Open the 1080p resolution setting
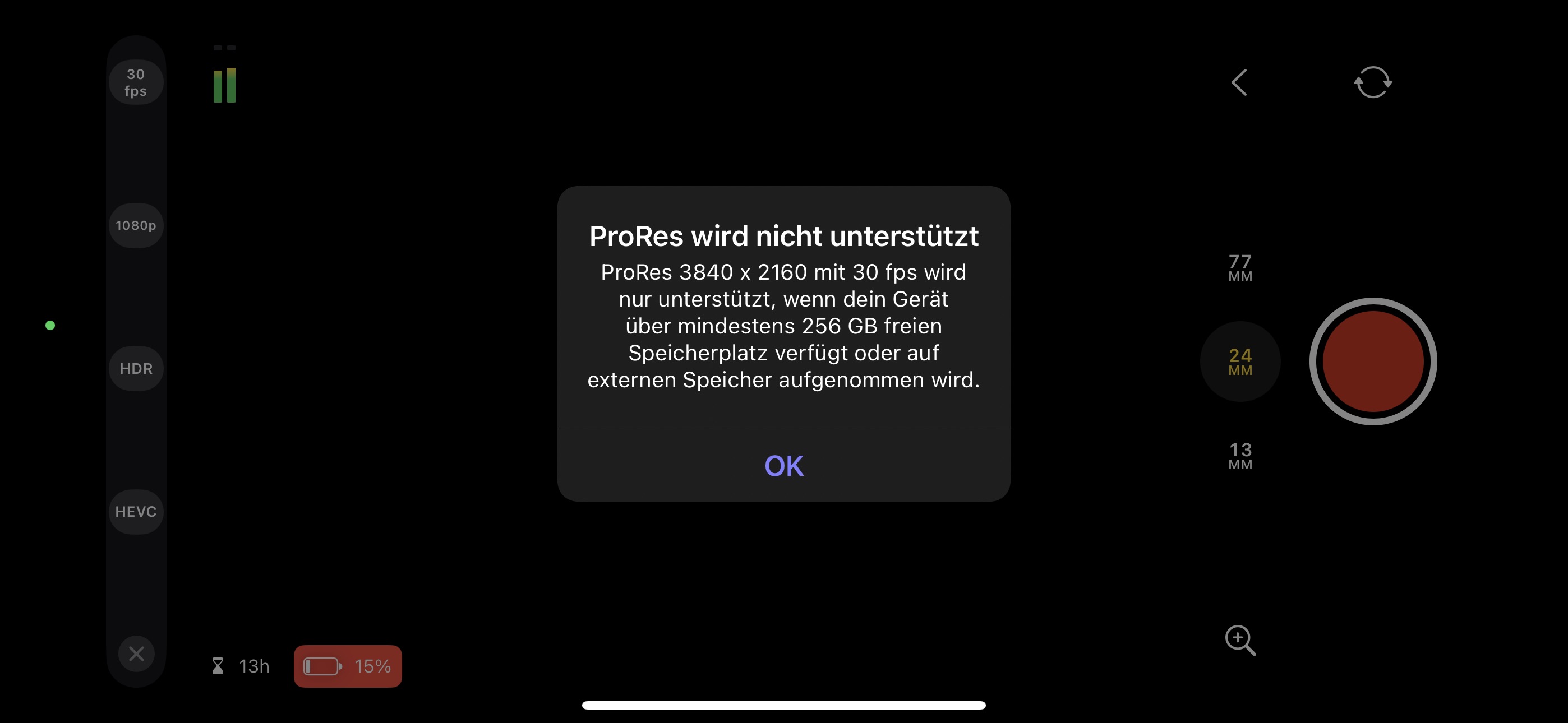The height and width of the screenshot is (723, 1568). [136, 225]
